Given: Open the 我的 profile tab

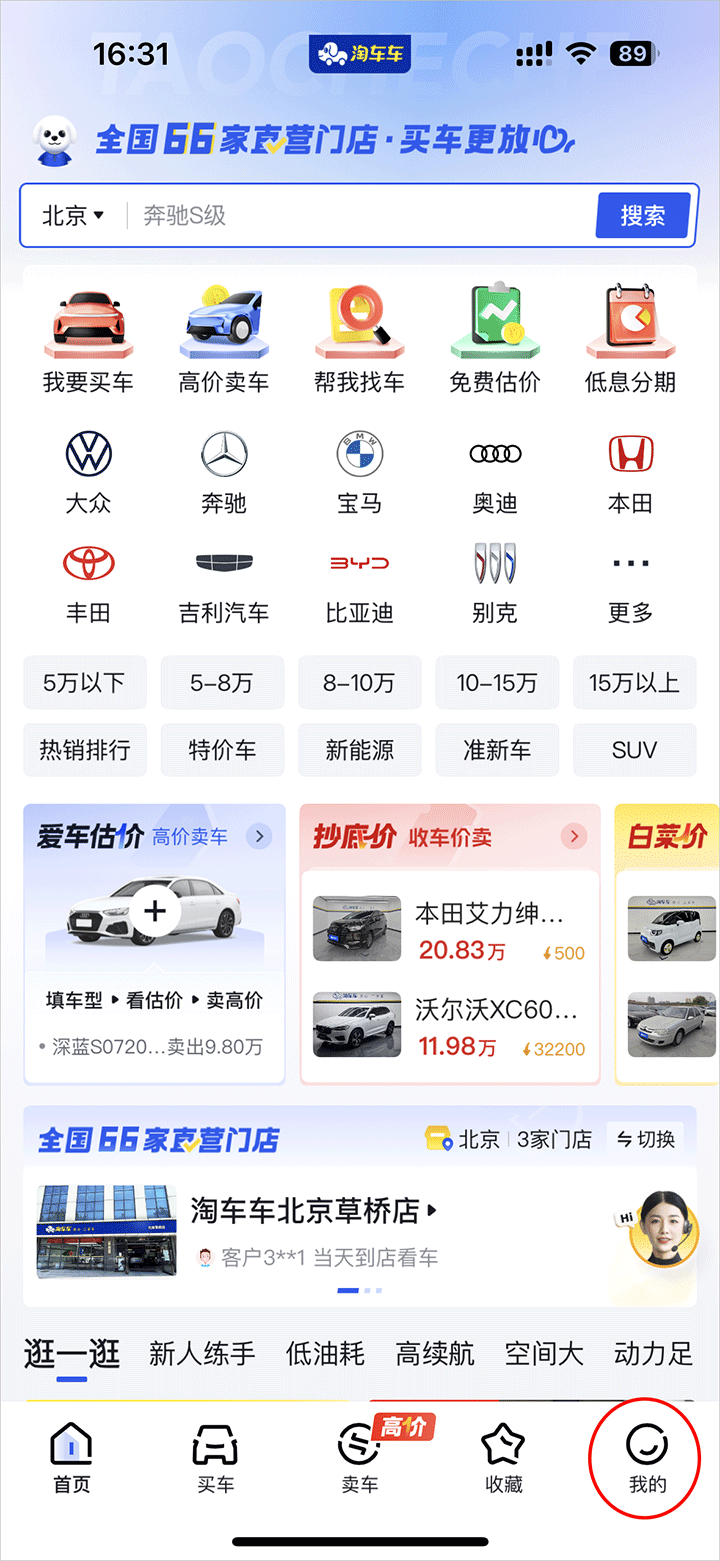Looking at the screenshot, I should [647, 1460].
